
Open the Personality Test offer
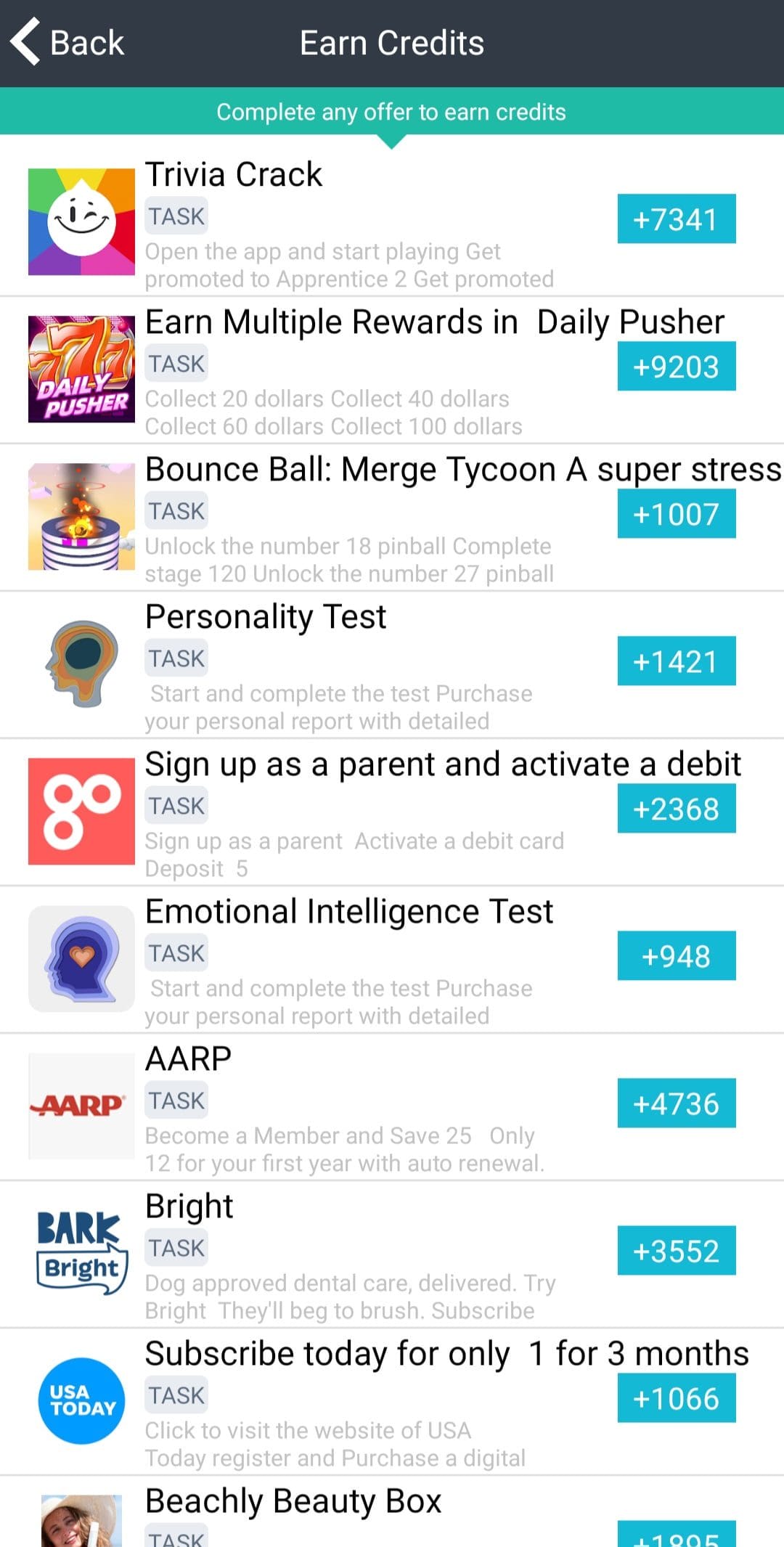pos(392,664)
